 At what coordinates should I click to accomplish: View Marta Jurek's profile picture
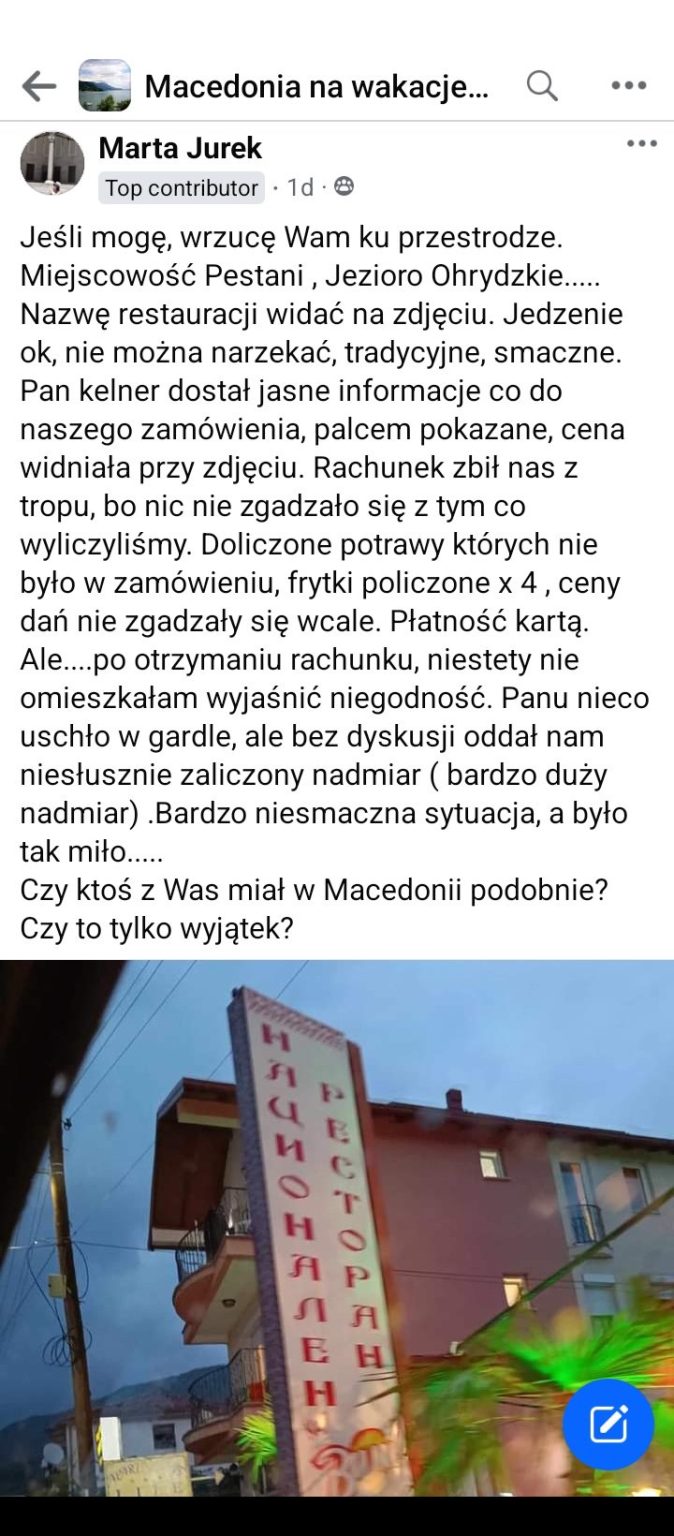pos(52,163)
